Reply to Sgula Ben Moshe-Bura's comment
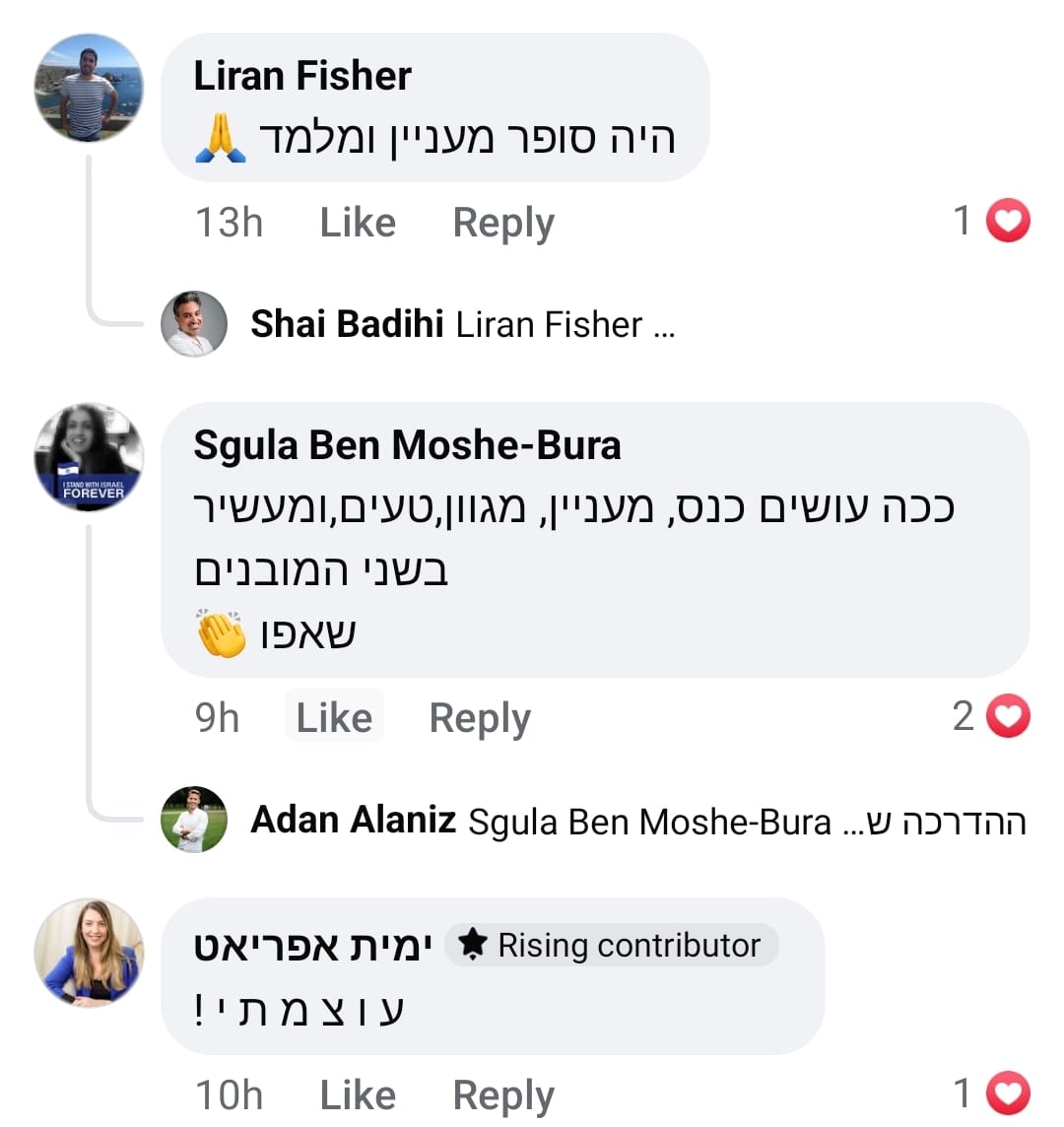This screenshot has height=1127, width=1064. tap(480, 718)
